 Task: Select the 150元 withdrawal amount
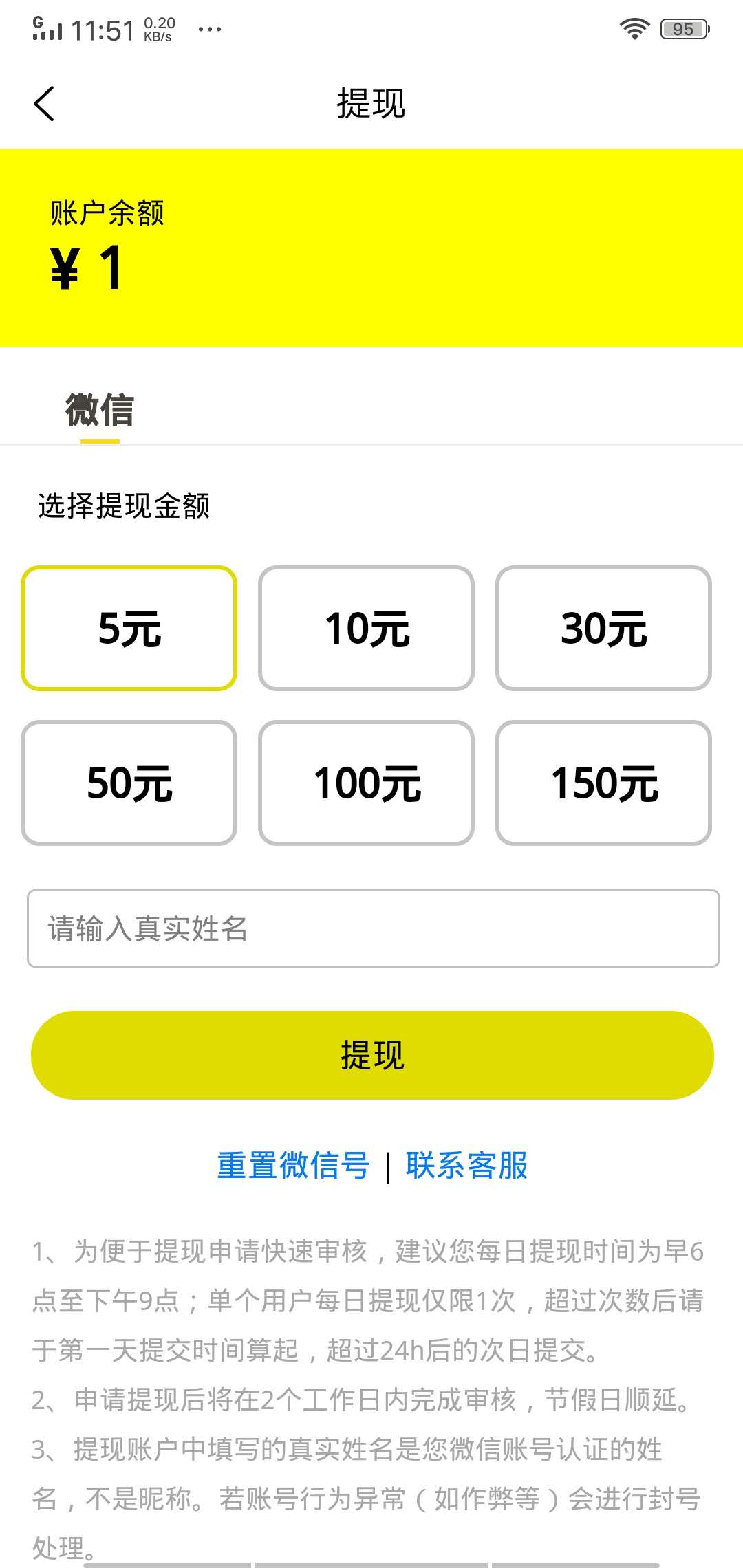(x=604, y=783)
